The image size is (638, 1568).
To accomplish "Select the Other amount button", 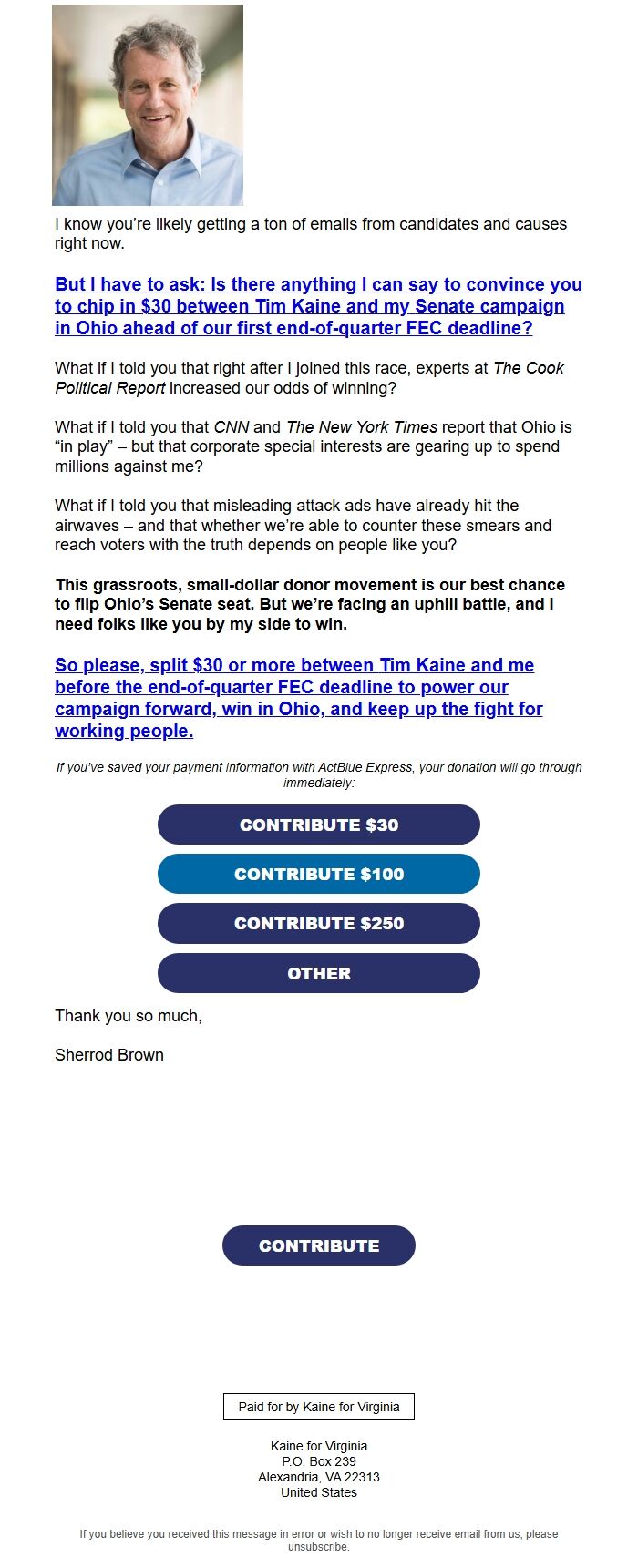I will (319, 973).
